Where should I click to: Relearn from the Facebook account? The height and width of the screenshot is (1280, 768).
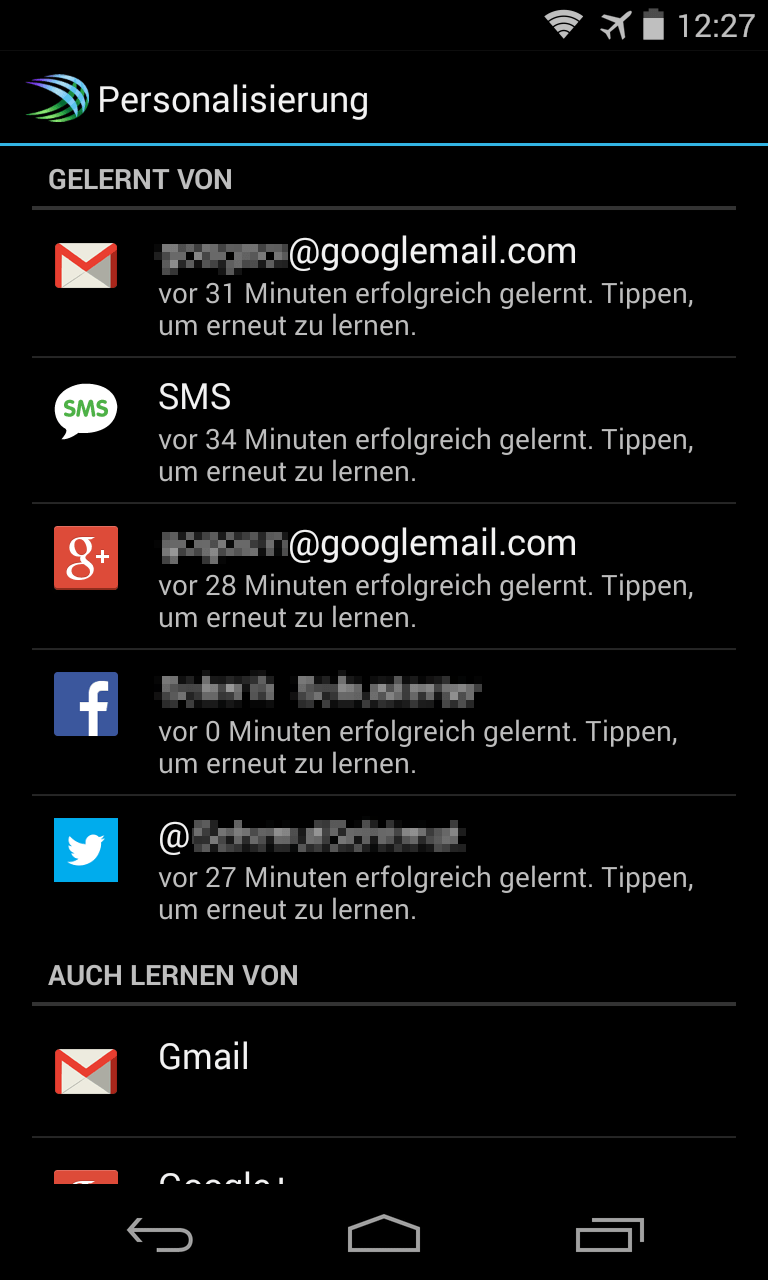(384, 722)
